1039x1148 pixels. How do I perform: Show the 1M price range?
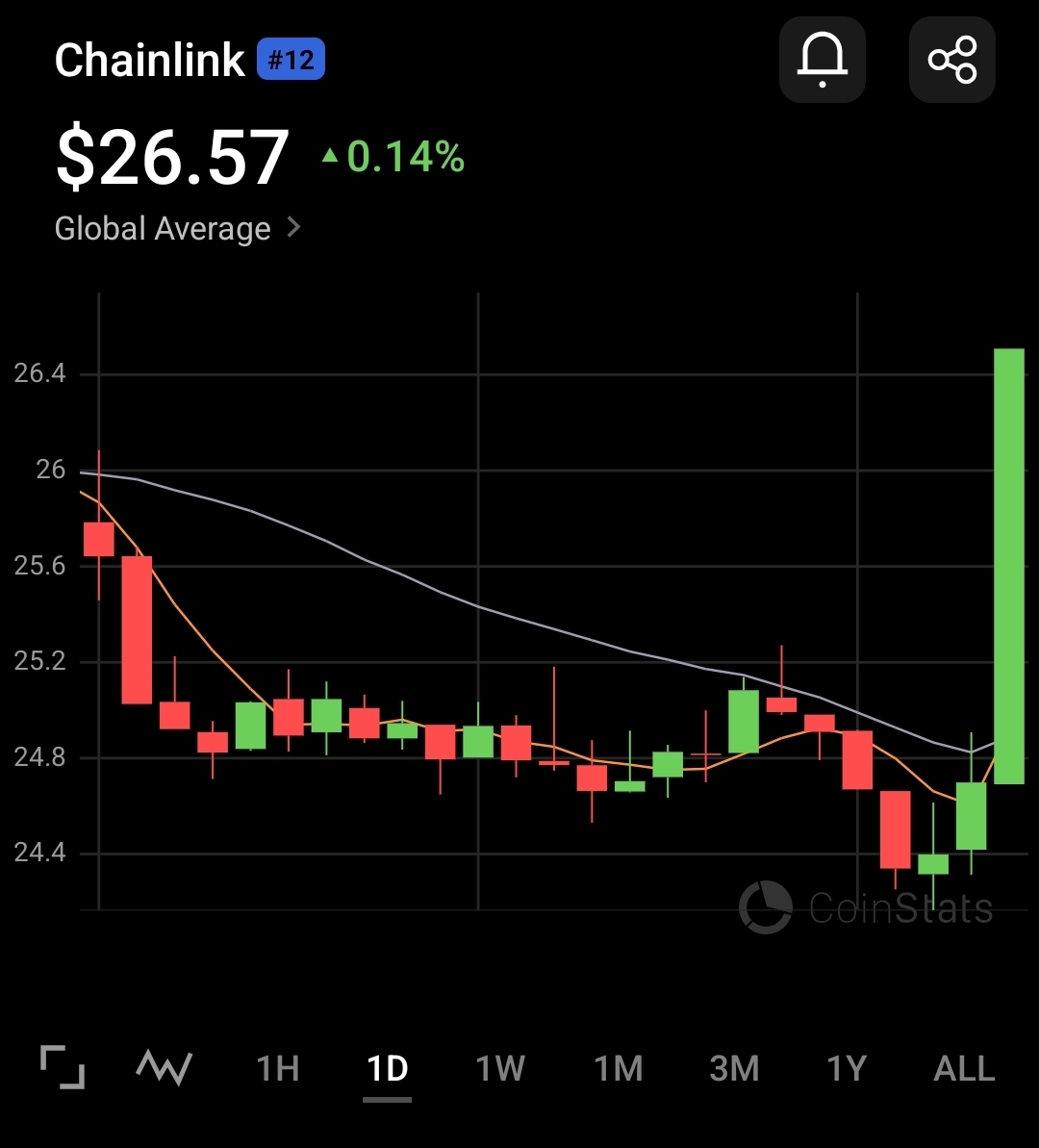618,1068
